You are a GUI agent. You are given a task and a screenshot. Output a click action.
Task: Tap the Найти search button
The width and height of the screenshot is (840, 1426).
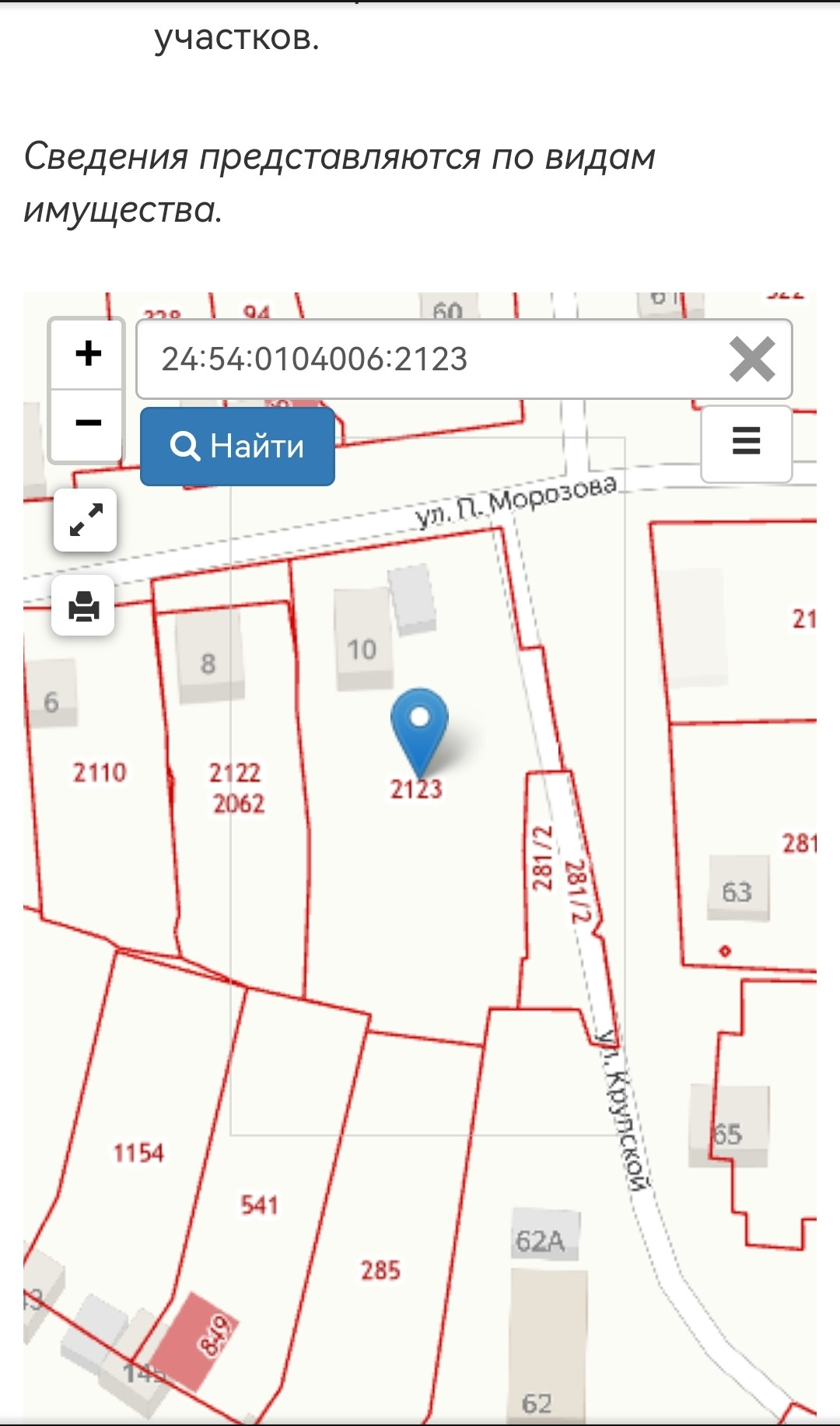tap(237, 447)
